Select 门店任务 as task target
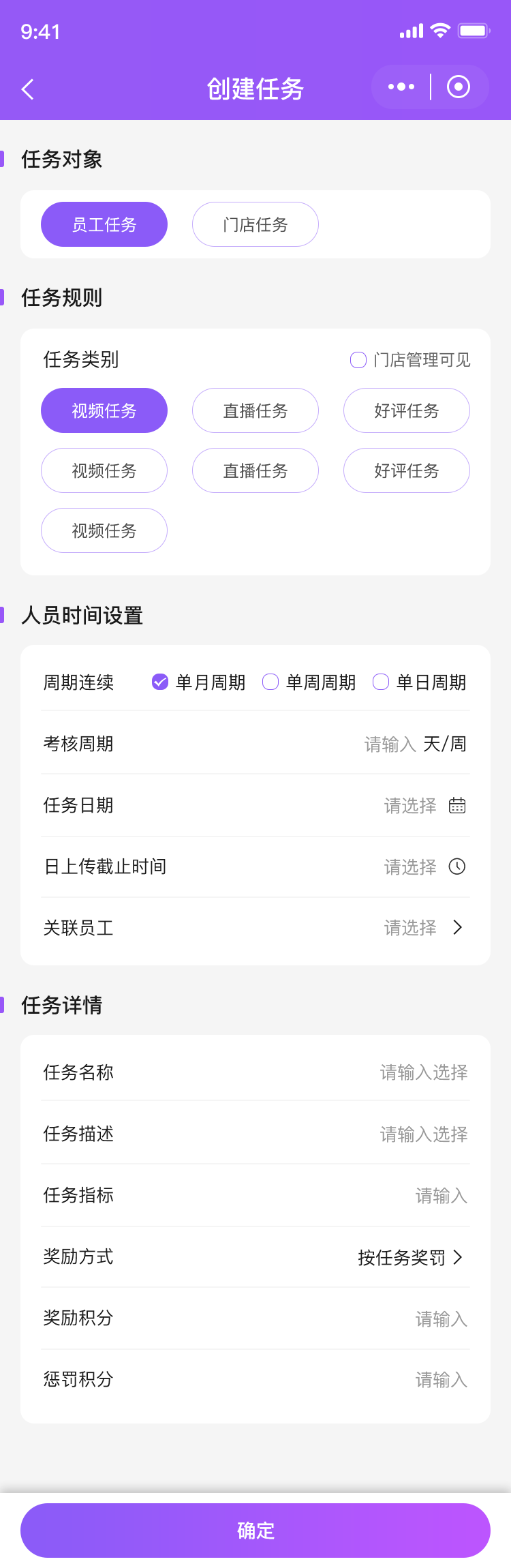 [x=255, y=224]
